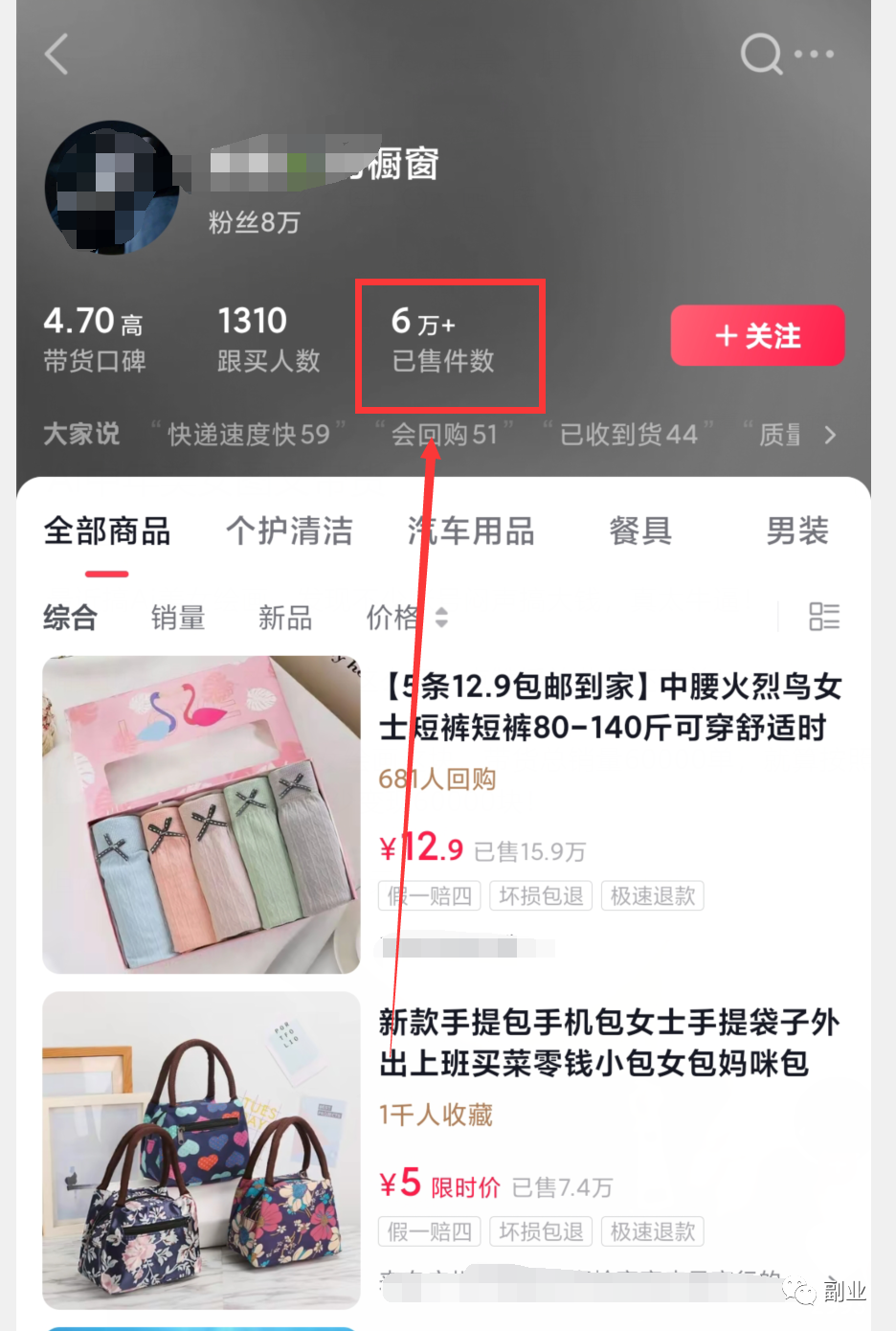Open the 新款手提包手机包 product
The width and height of the screenshot is (896, 1331).
(x=609, y=1043)
